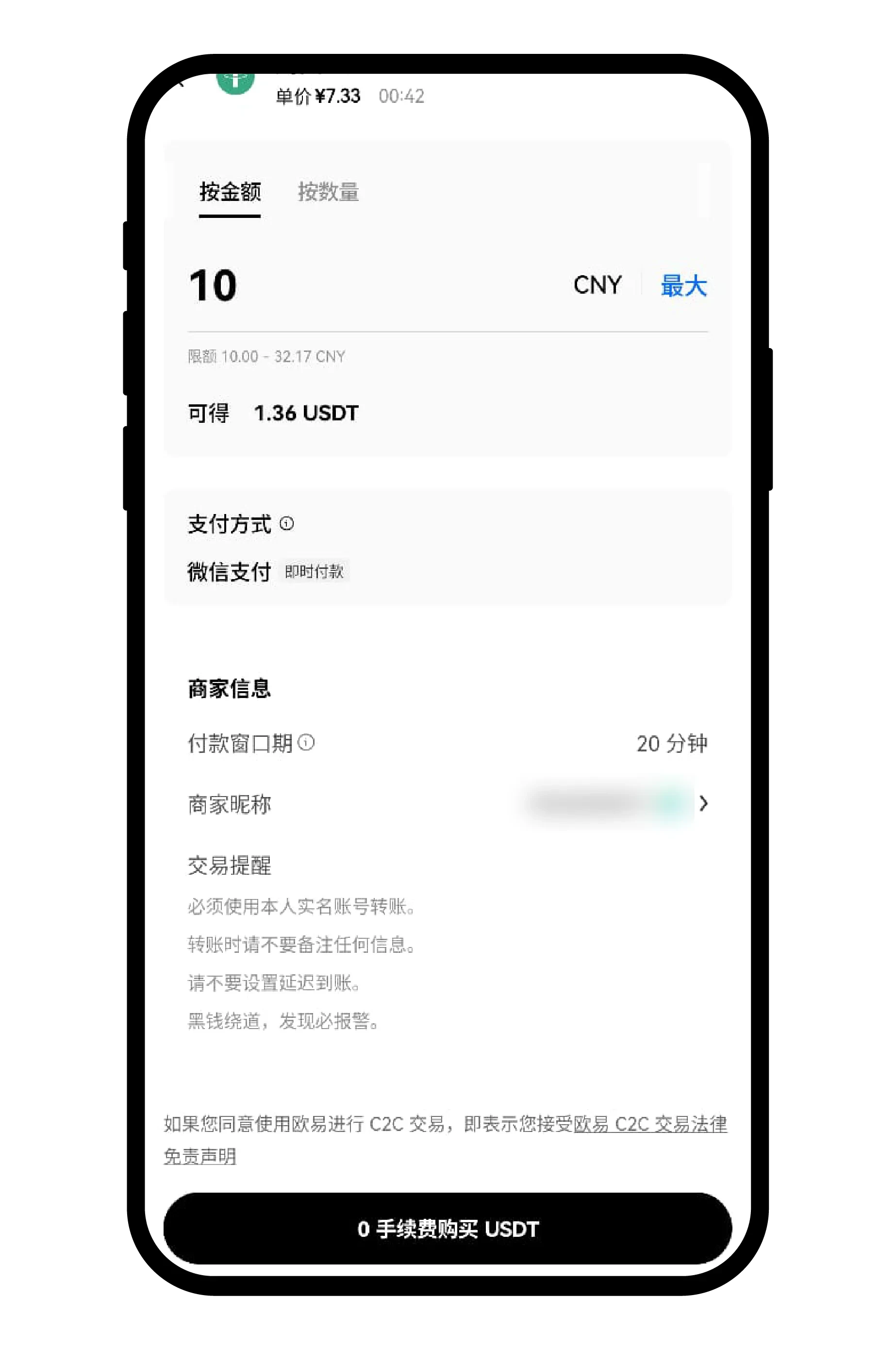Select the 按金额 tab
This screenshot has height=1347, width=896.
coord(230,192)
